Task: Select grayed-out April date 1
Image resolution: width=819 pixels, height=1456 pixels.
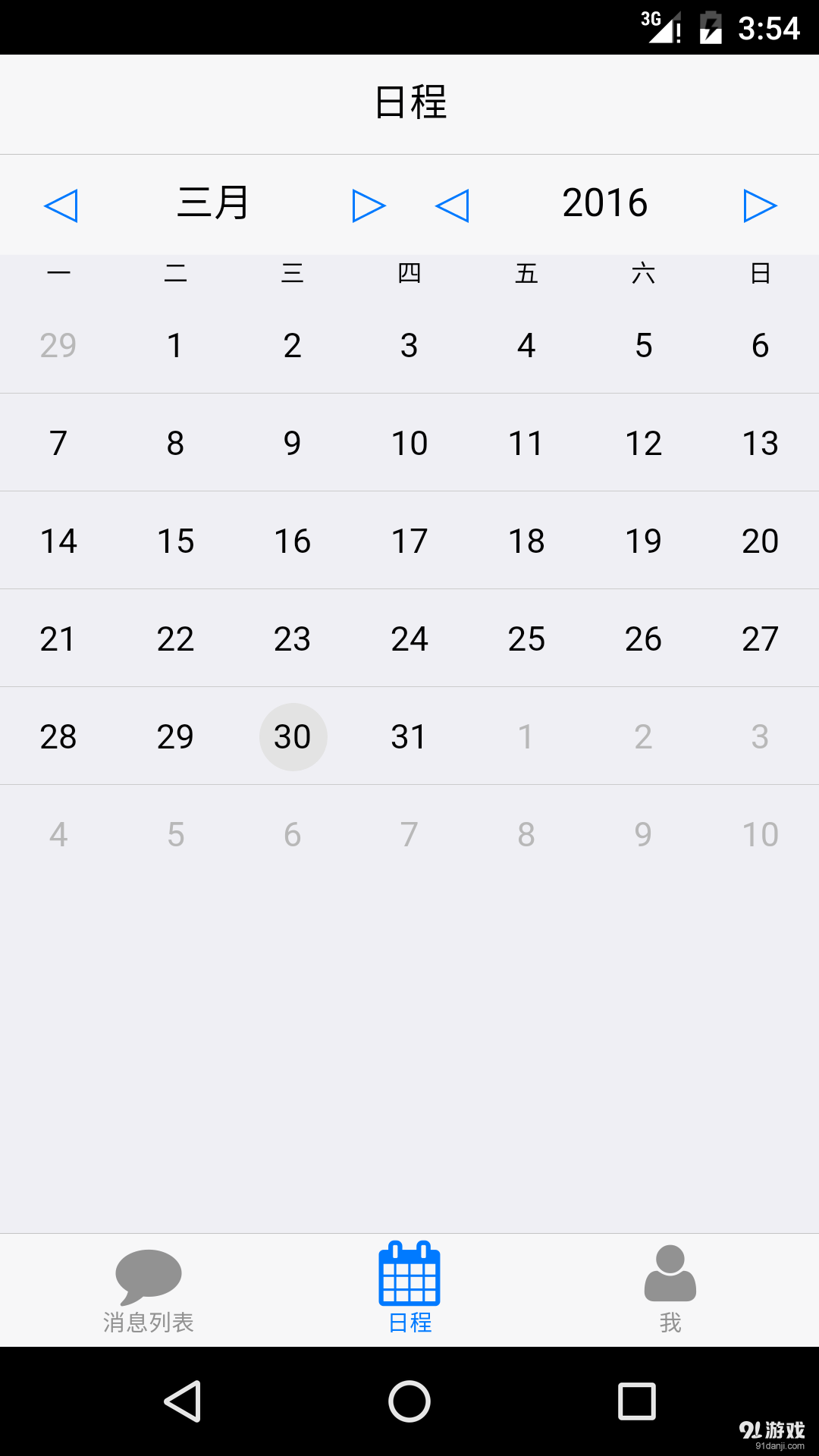Action: coord(526,736)
